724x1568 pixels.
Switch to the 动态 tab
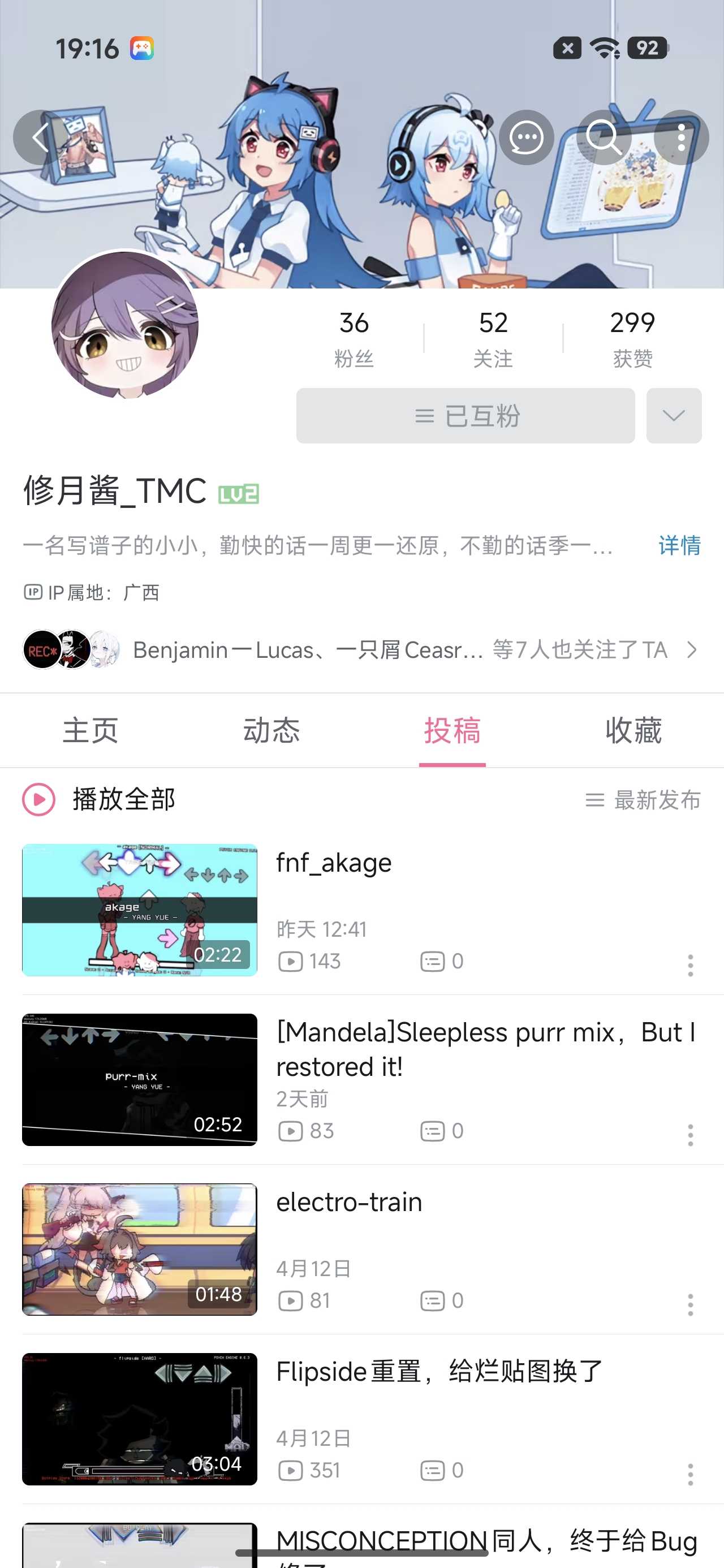271,730
